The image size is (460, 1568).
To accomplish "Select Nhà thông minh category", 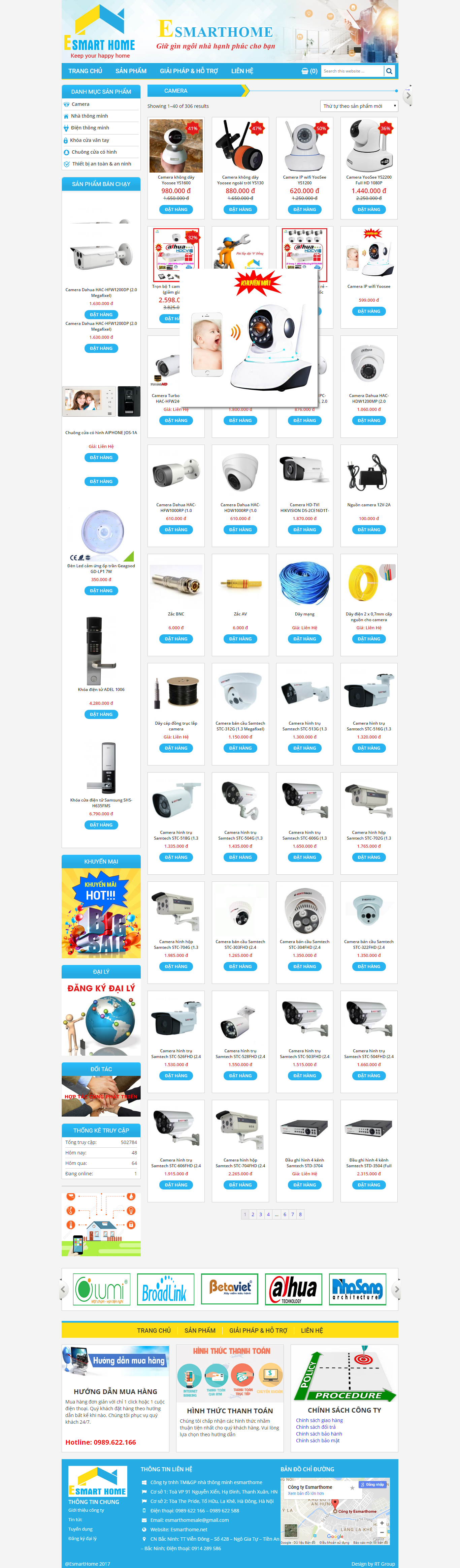I will click(90, 116).
